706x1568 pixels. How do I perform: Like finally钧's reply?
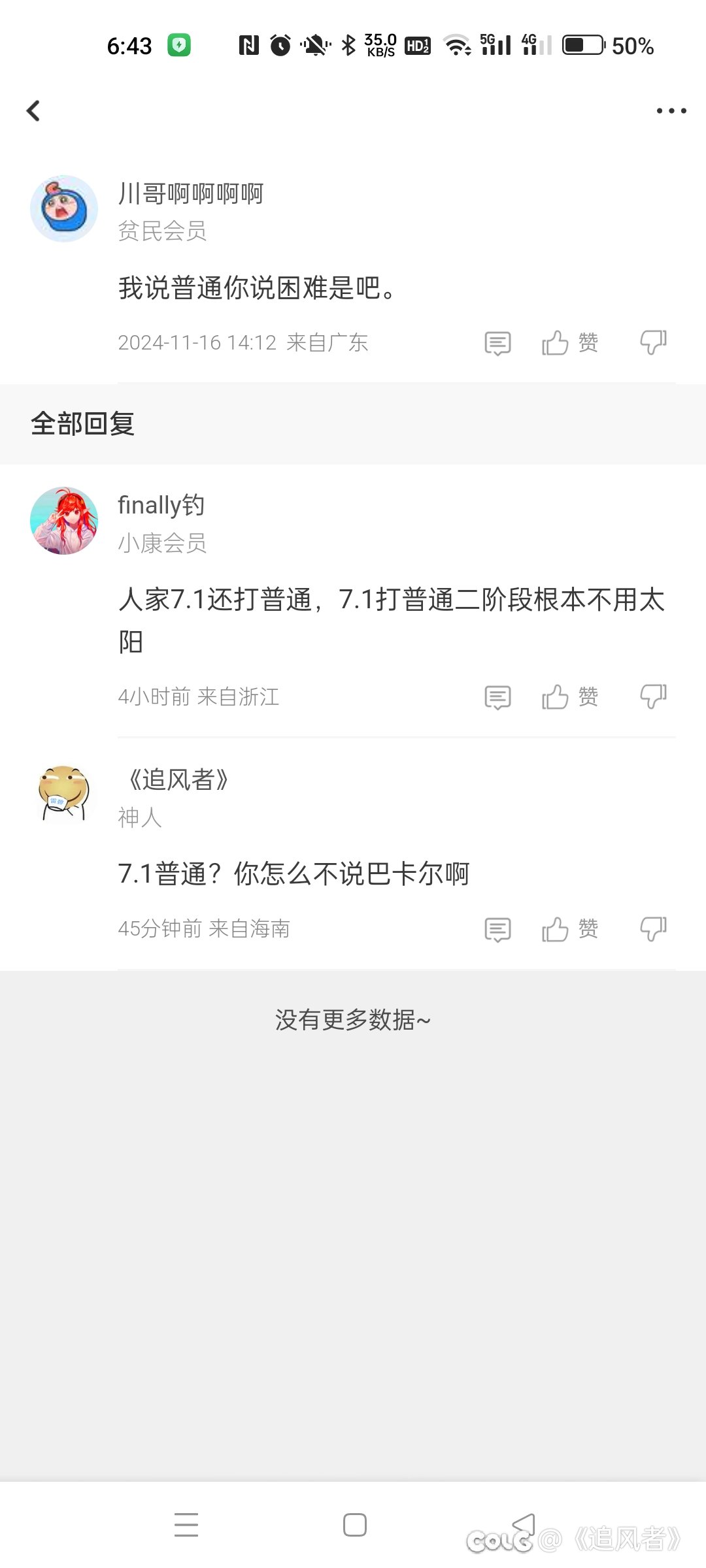[569, 697]
